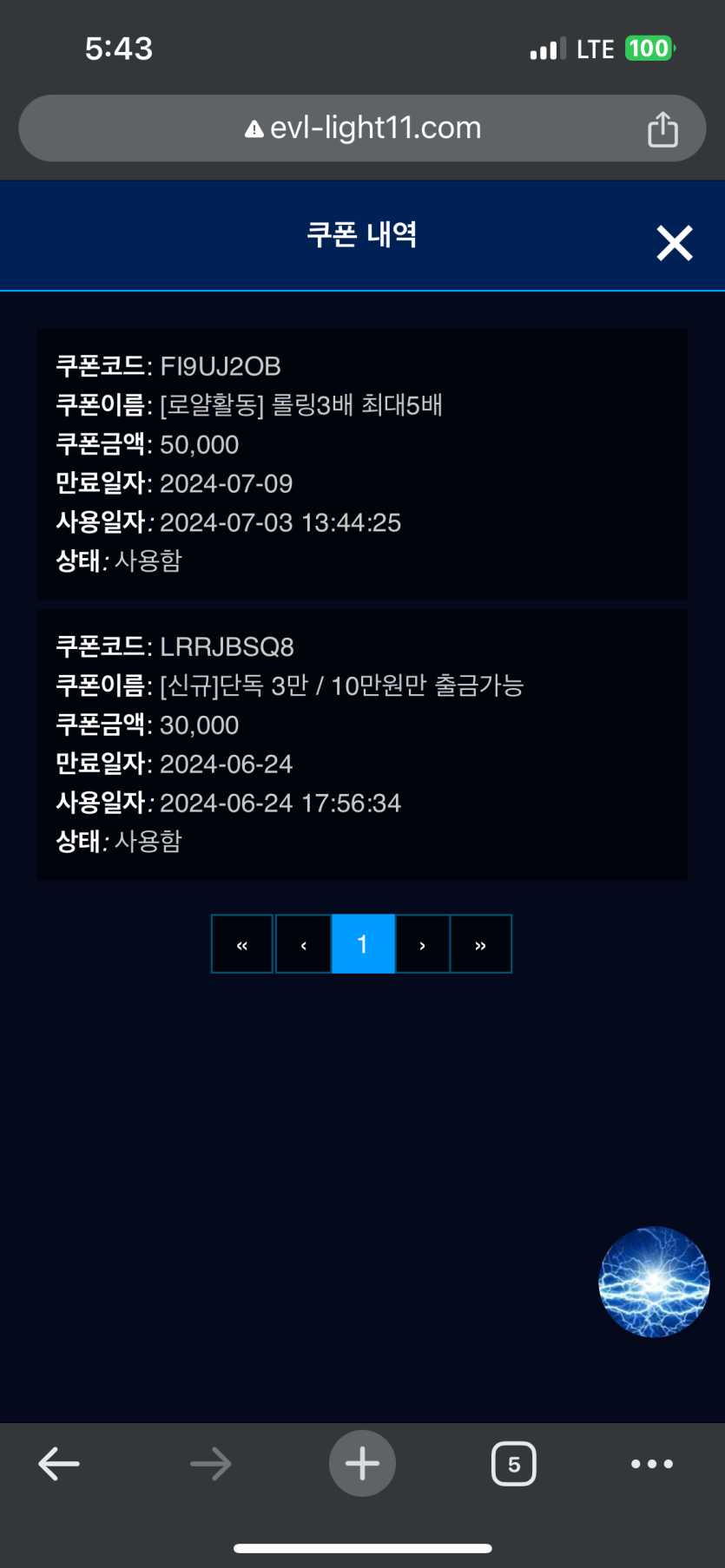Go back in the browser
The image size is (725, 1568).
click(x=59, y=1464)
